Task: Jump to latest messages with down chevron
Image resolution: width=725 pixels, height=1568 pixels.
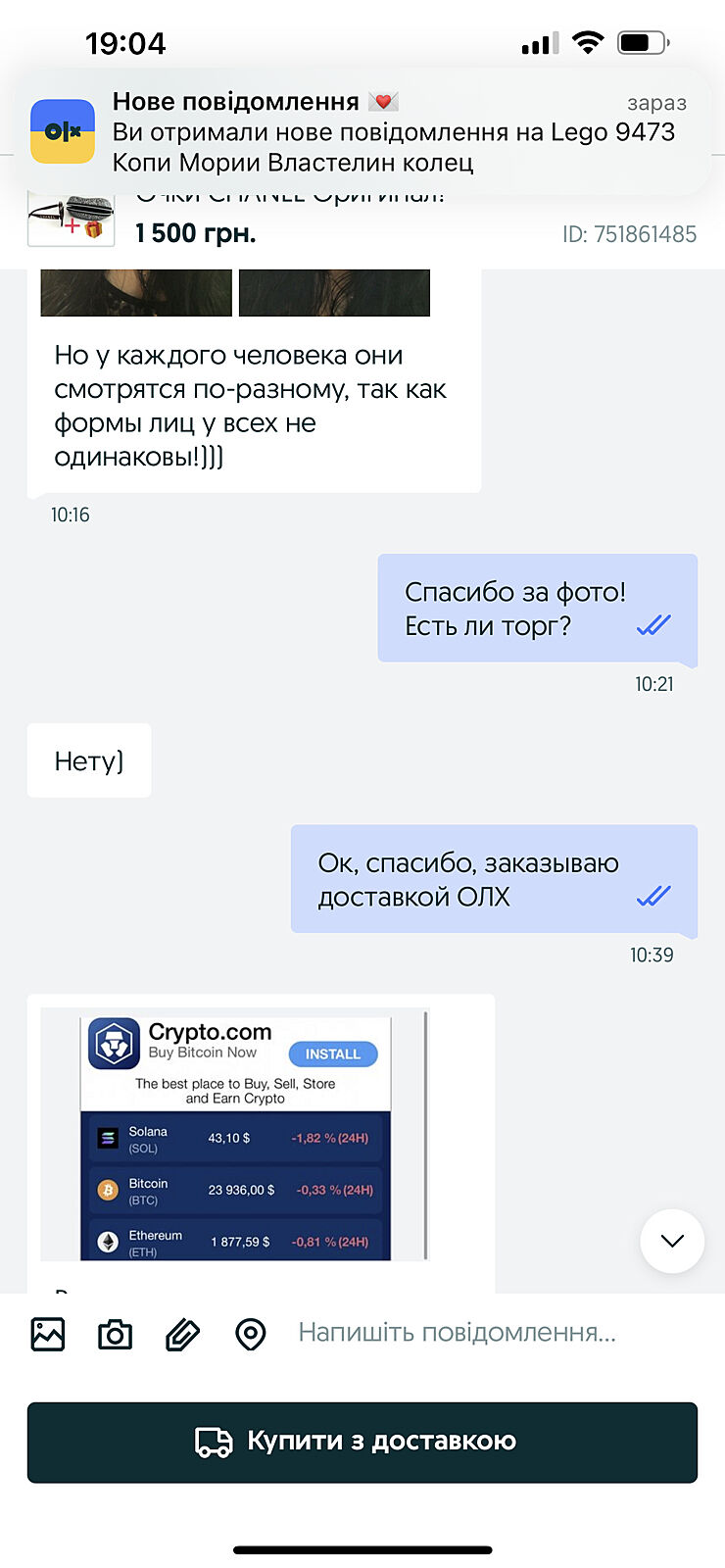Action: [672, 1241]
